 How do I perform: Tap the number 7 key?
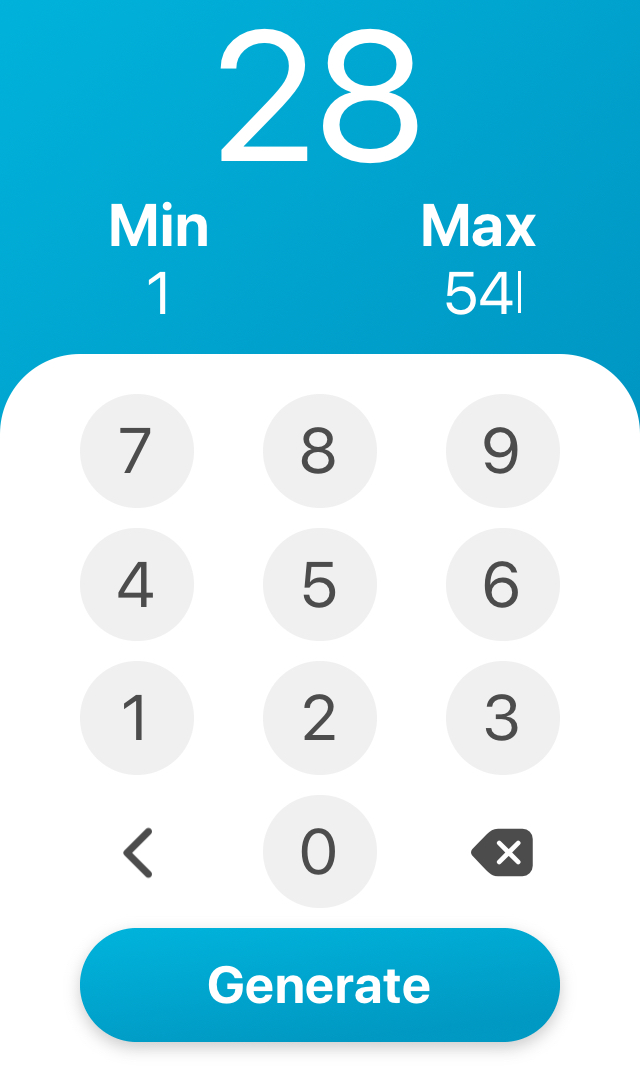point(136,451)
